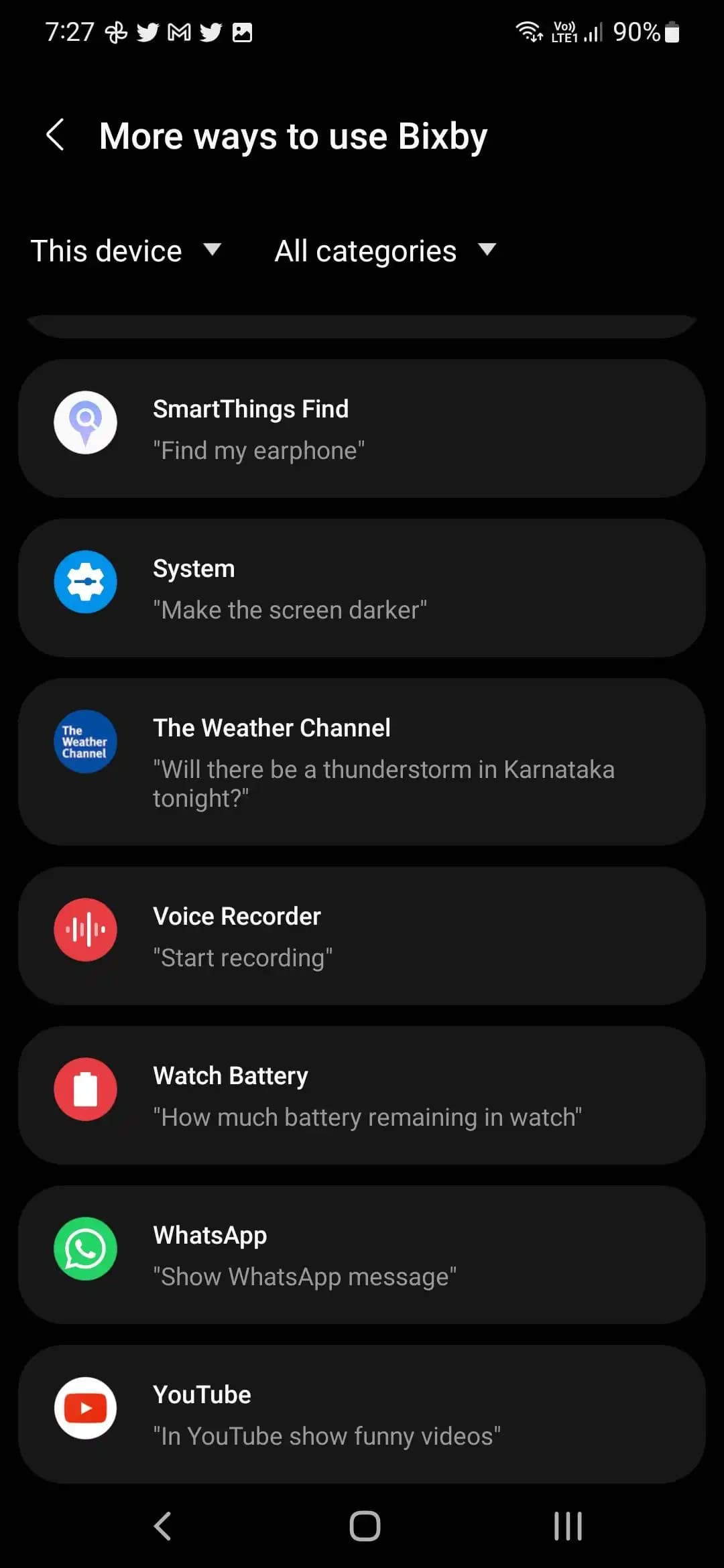View System Bixby commands
Image resolution: width=724 pixels, height=1568 pixels.
(x=362, y=588)
